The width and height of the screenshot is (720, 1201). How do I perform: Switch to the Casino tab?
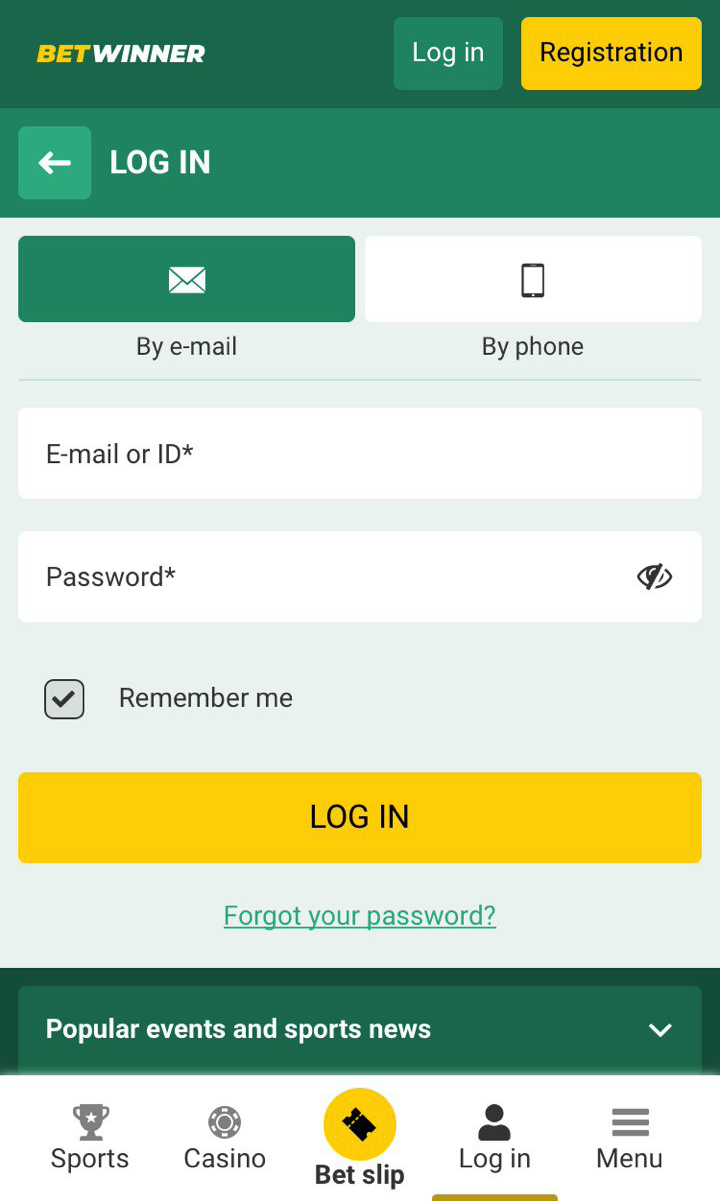[x=225, y=1138]
